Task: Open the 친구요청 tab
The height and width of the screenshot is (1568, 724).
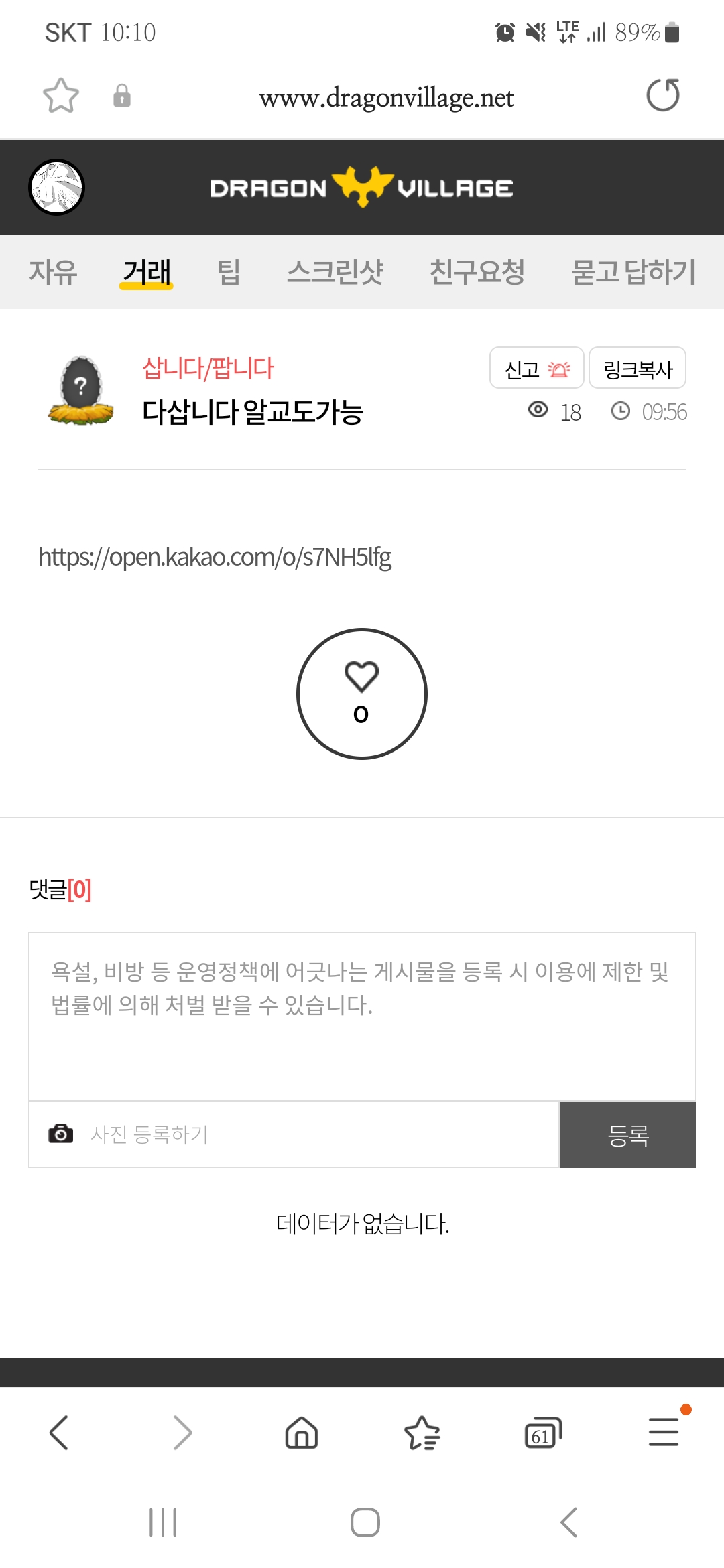Action: click(477, 272)
